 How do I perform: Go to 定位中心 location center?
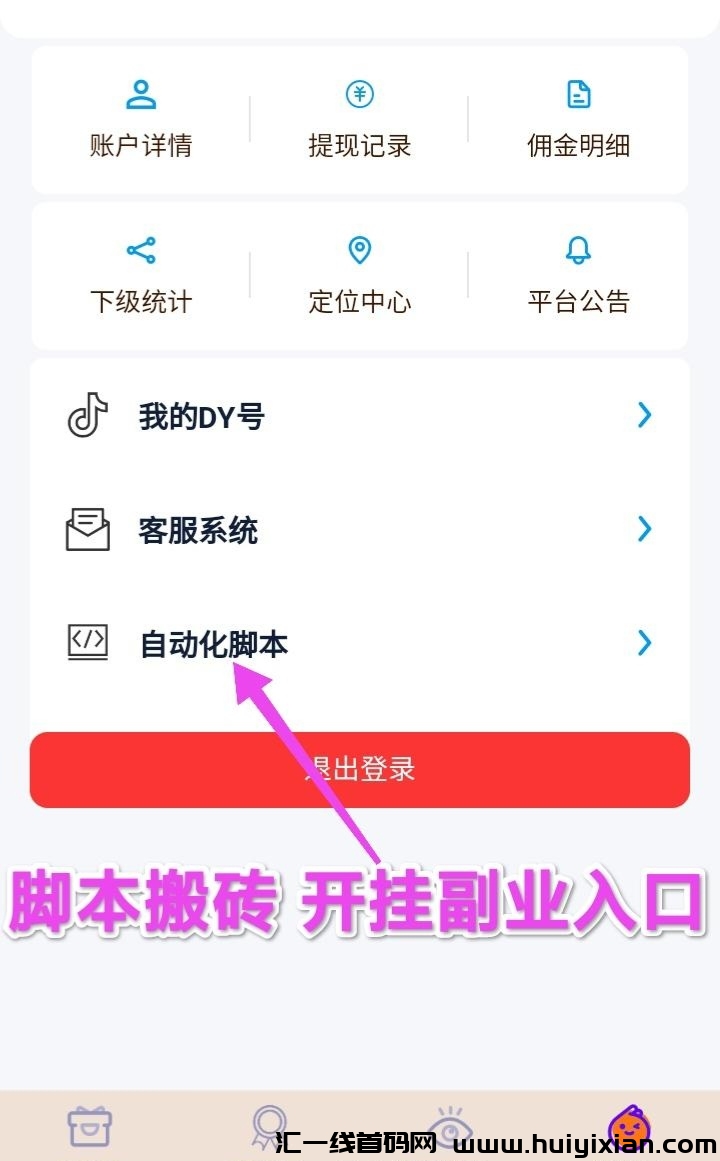pyautogui.click(x=360, y=277)
